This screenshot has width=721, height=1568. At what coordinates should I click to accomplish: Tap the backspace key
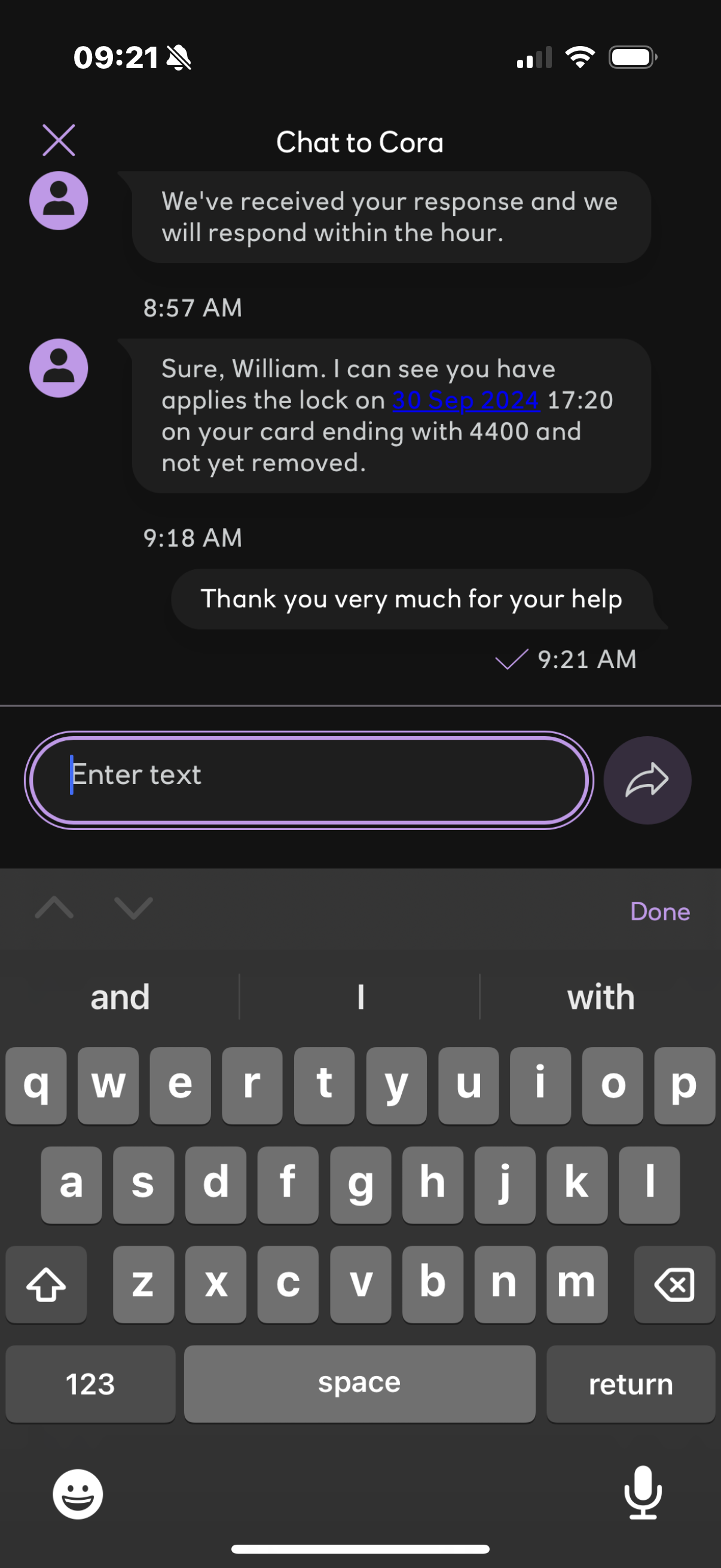pos(674,1285)
